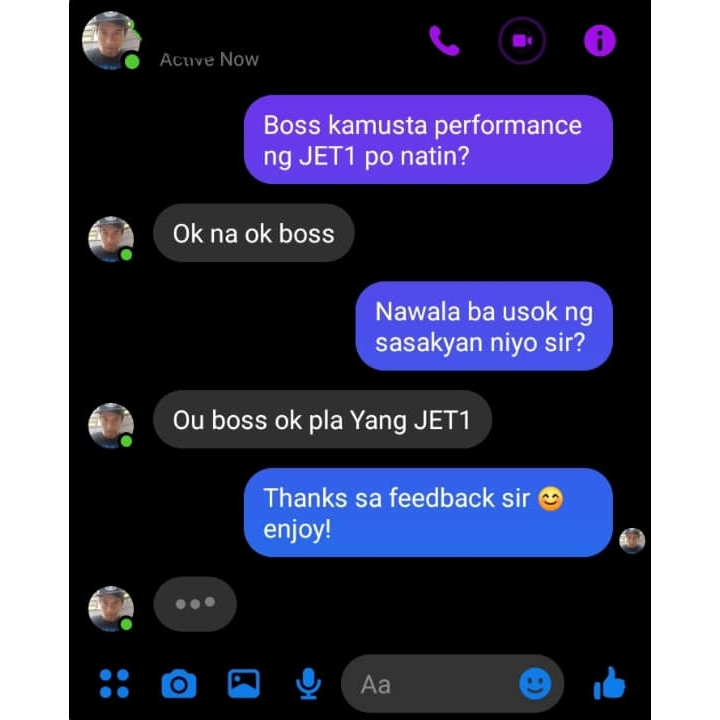Record a voice message with microphone
The image size is (720, 720).
pos(308,684)
